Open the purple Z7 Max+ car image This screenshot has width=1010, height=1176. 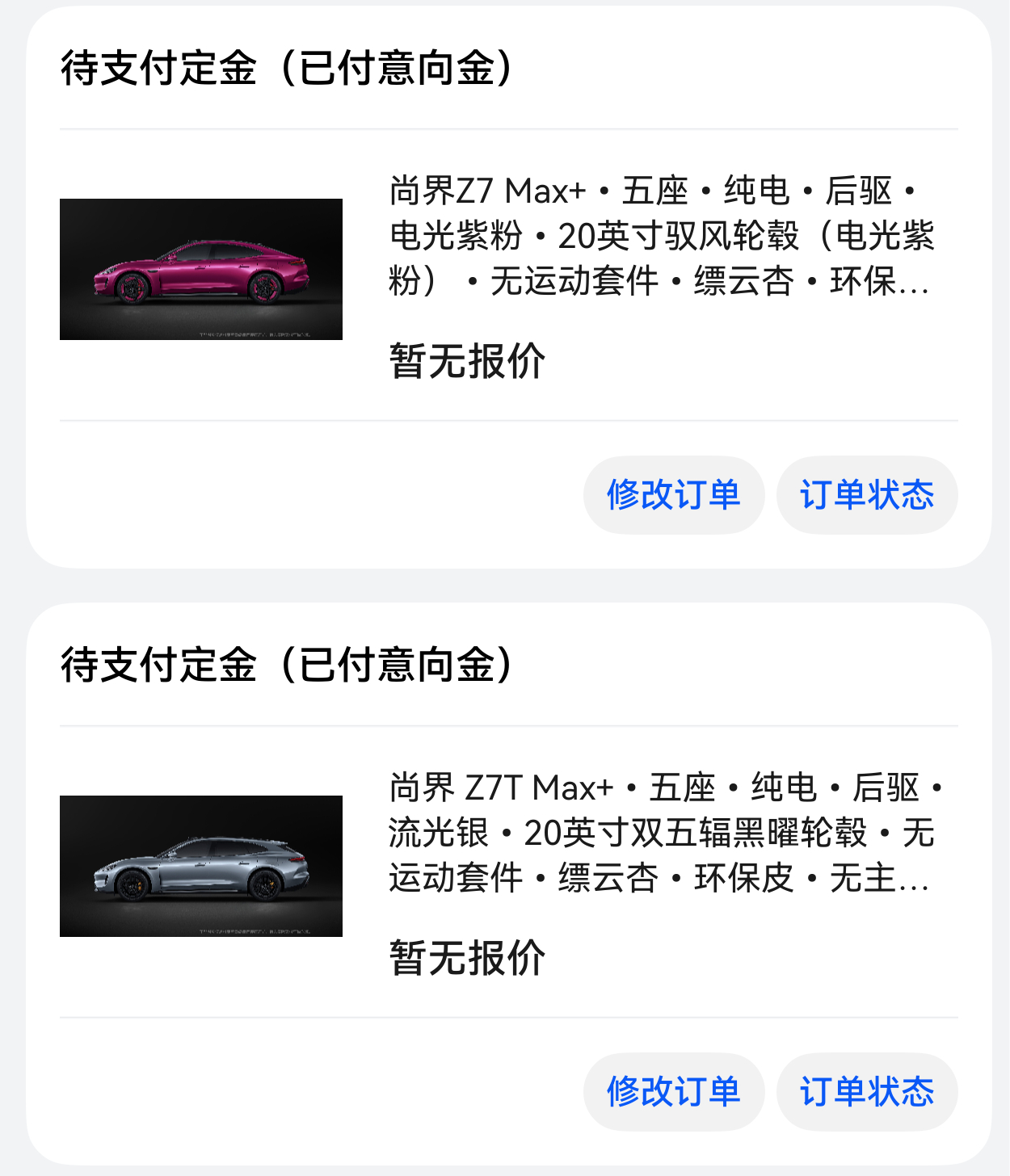[201, 268]
